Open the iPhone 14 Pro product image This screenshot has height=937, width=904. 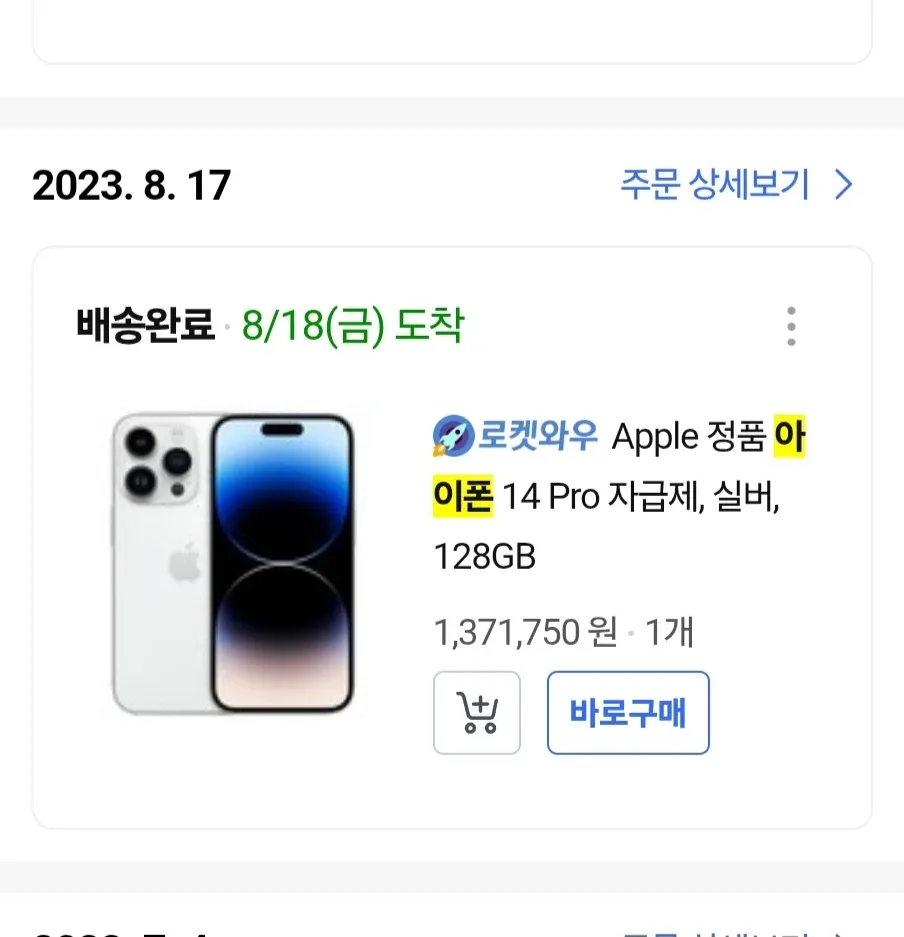pyautogui.click(x=232, y=563)
